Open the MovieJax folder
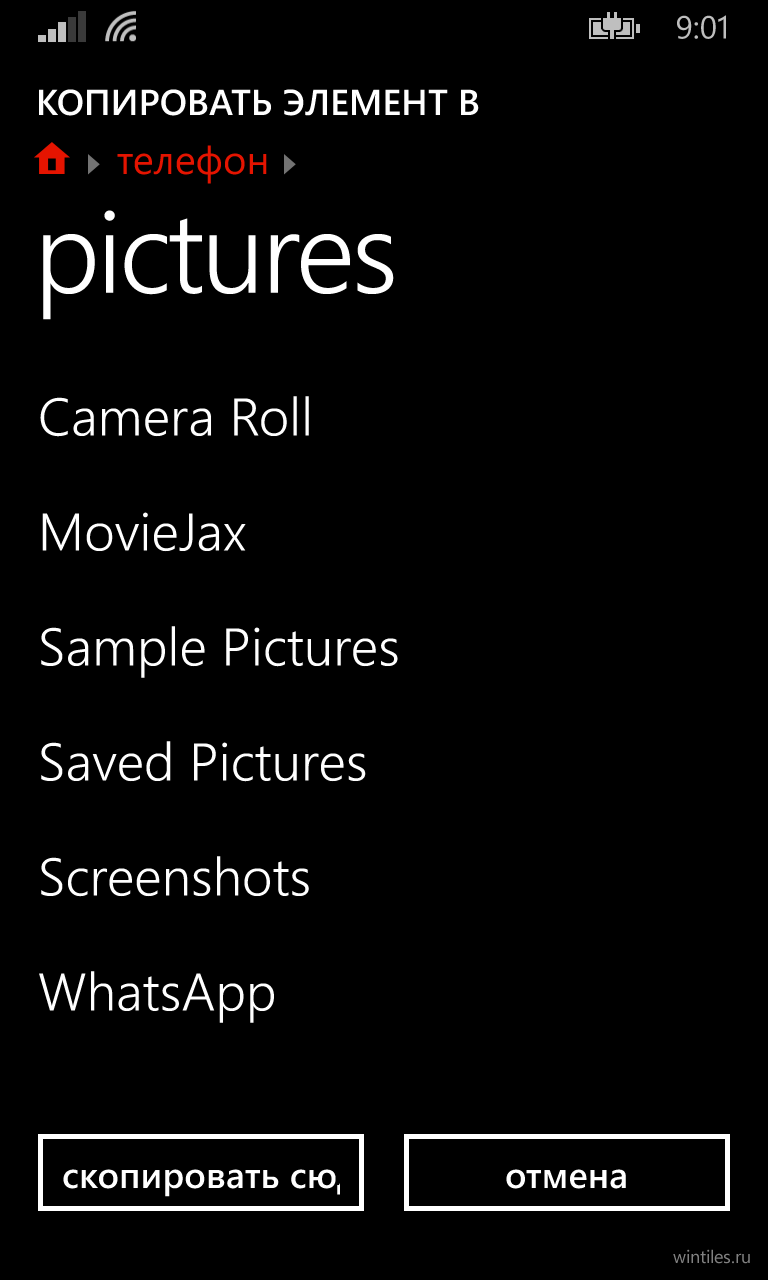Image resolution: width=768 pixels, height=1280 pixels. pyautogui.click(x=143, y=533)
